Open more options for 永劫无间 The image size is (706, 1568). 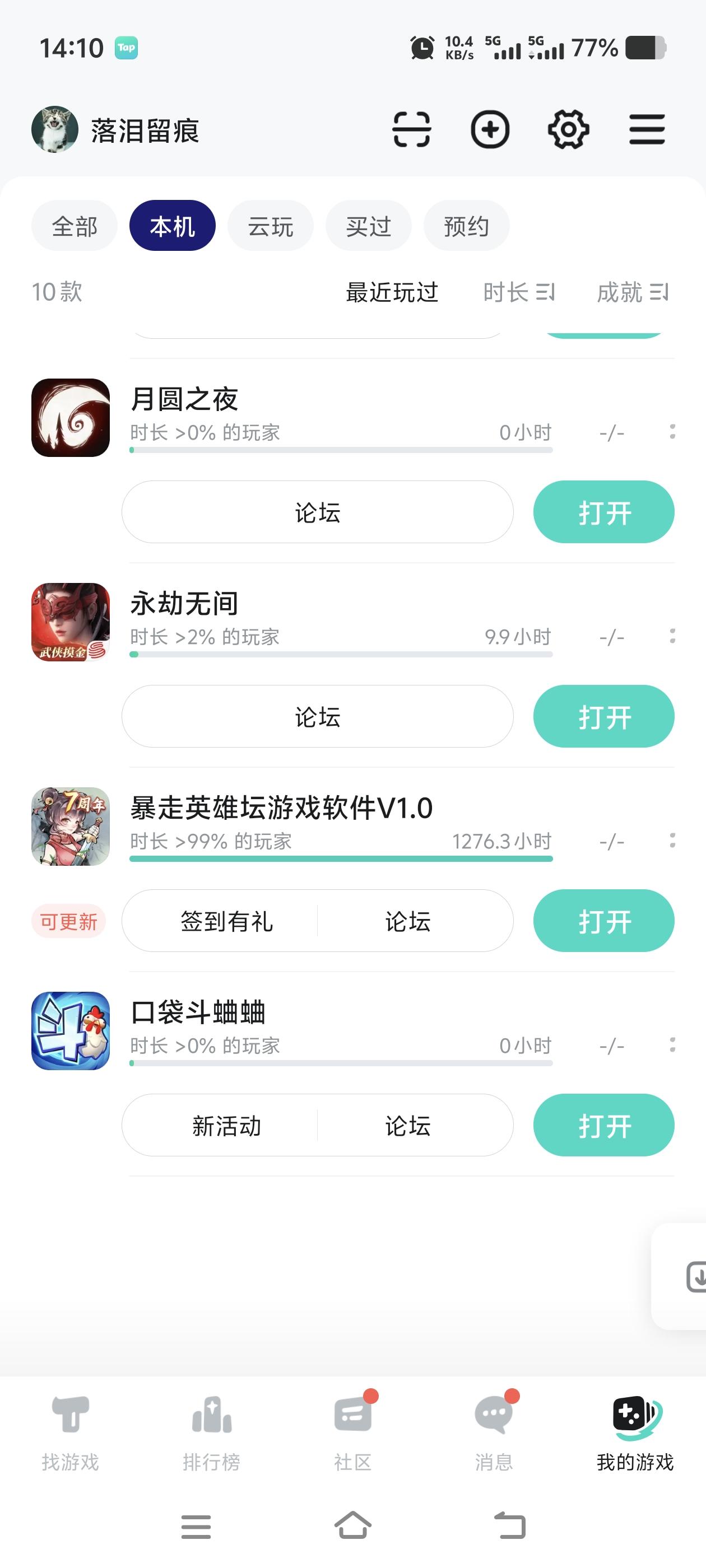[672, 637]
